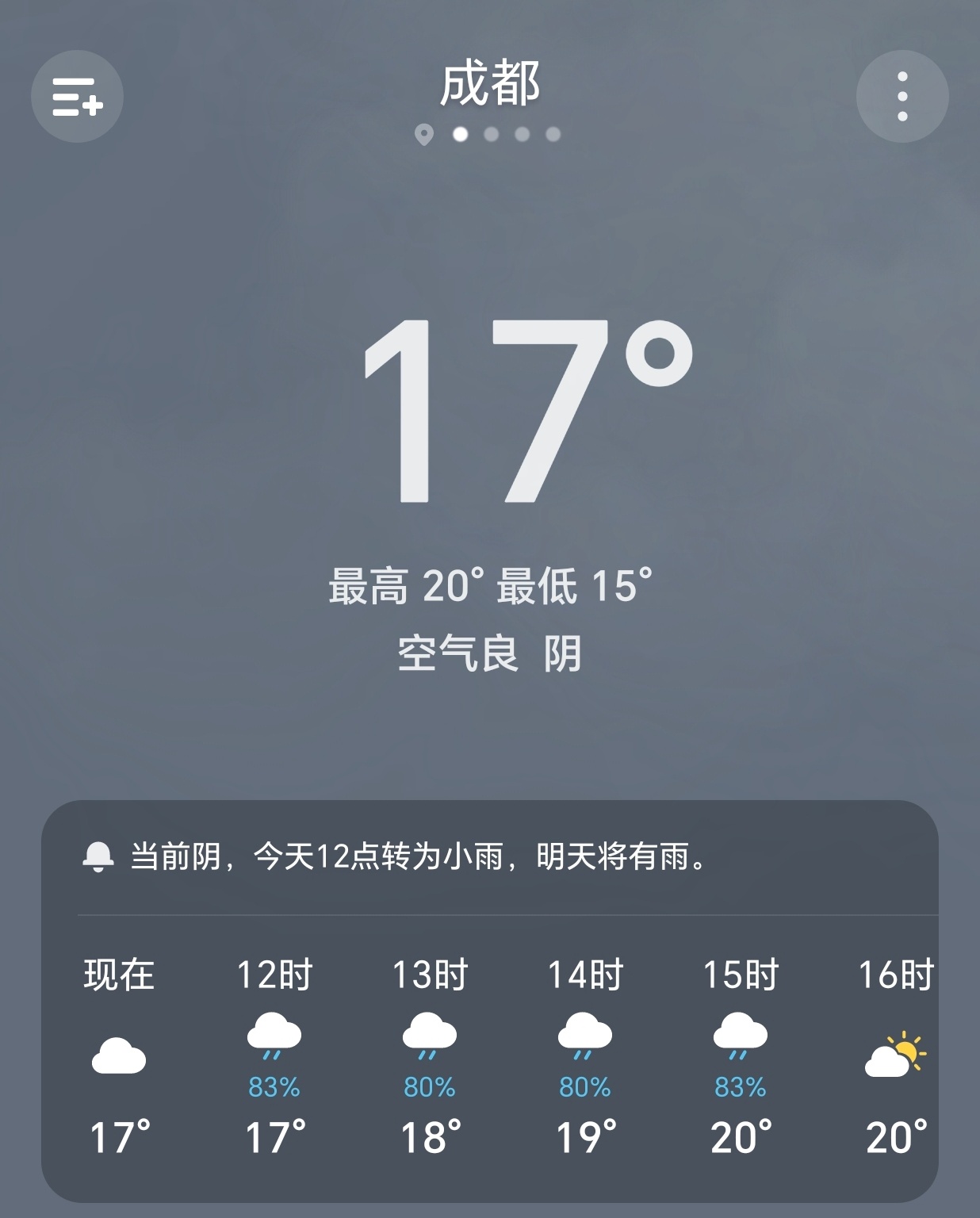Open the three-dot overflow menu
The image size is (980, 1218).
tap(902, 95)
